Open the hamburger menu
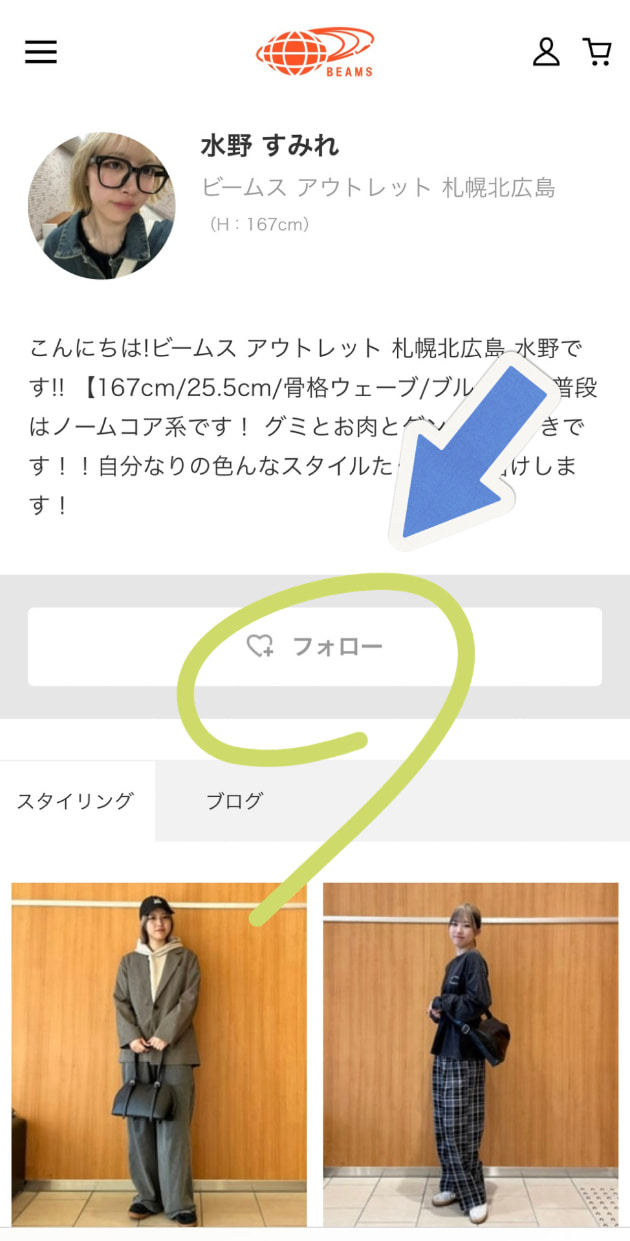Screen dimensions: 630x1241 pyautogui.click(x=41, y=52)
